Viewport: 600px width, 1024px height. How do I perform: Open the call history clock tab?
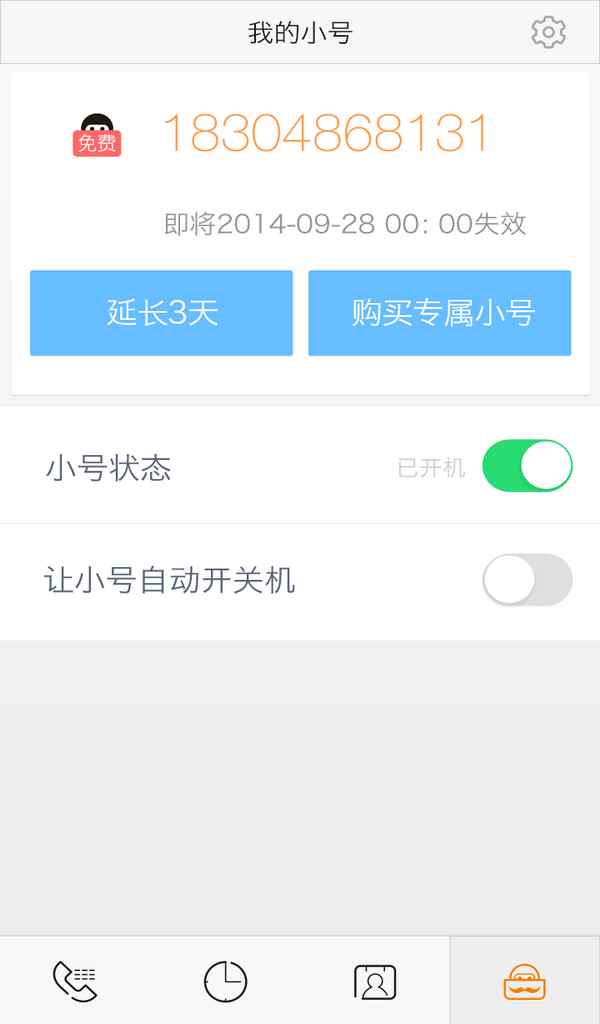click(x=225, y=981)
